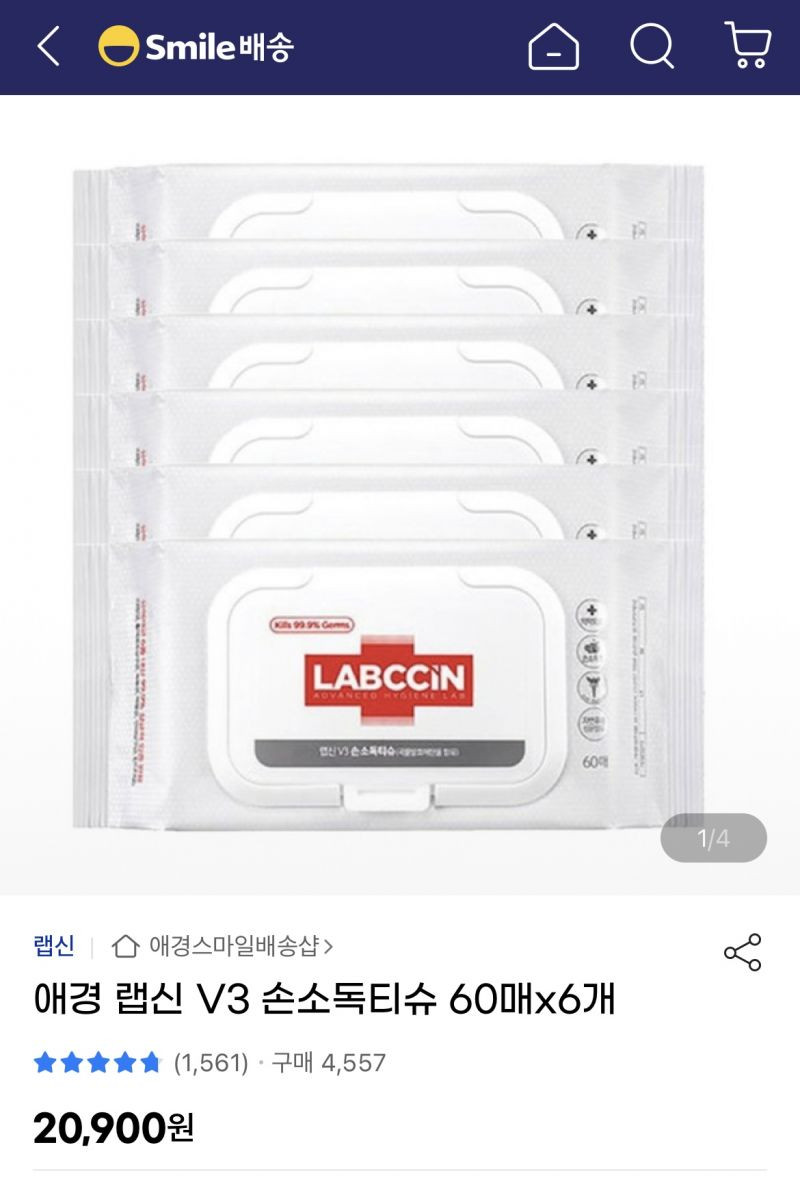Screen dimensions: 800x1182
Task: Open the 랩신 brand link
Action: (x=54, y=945)
